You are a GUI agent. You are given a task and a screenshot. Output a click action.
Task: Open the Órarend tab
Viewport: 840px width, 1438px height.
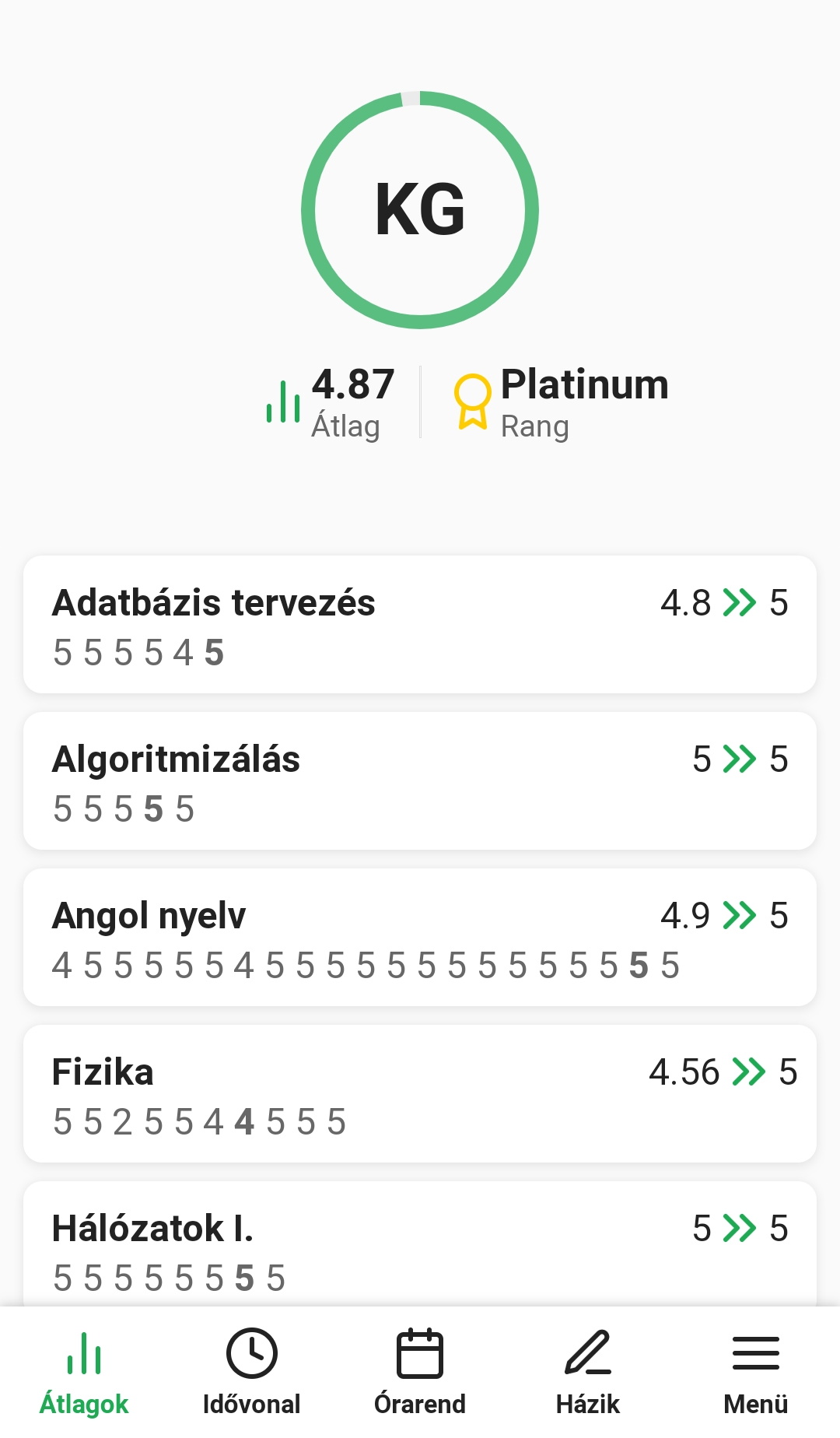[420, 1371]
